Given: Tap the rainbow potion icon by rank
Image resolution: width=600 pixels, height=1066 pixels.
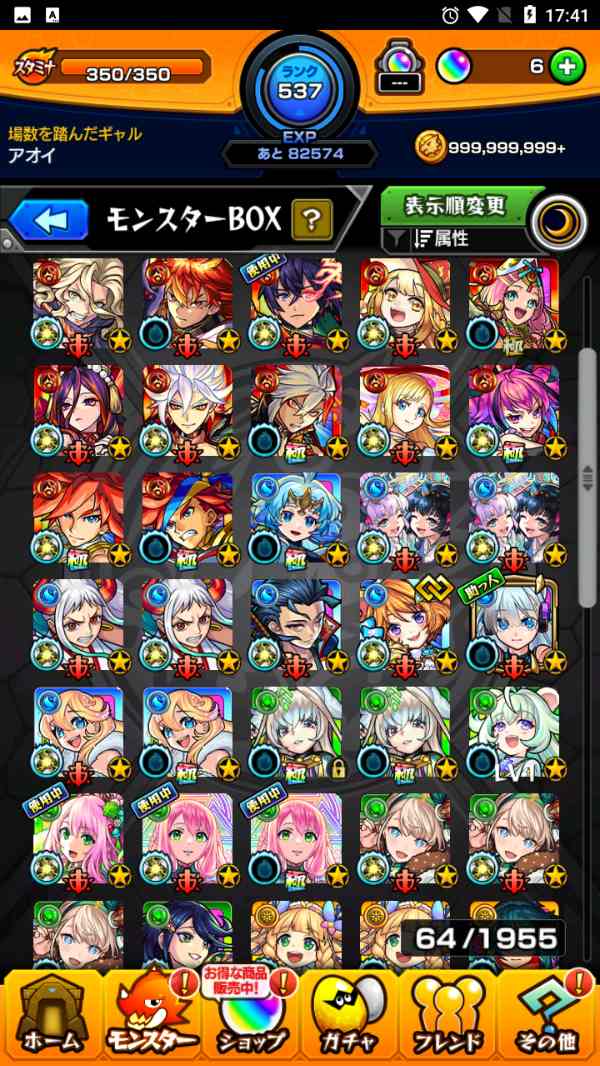Looking at the screenshot, I should click(x=399, y=67).
